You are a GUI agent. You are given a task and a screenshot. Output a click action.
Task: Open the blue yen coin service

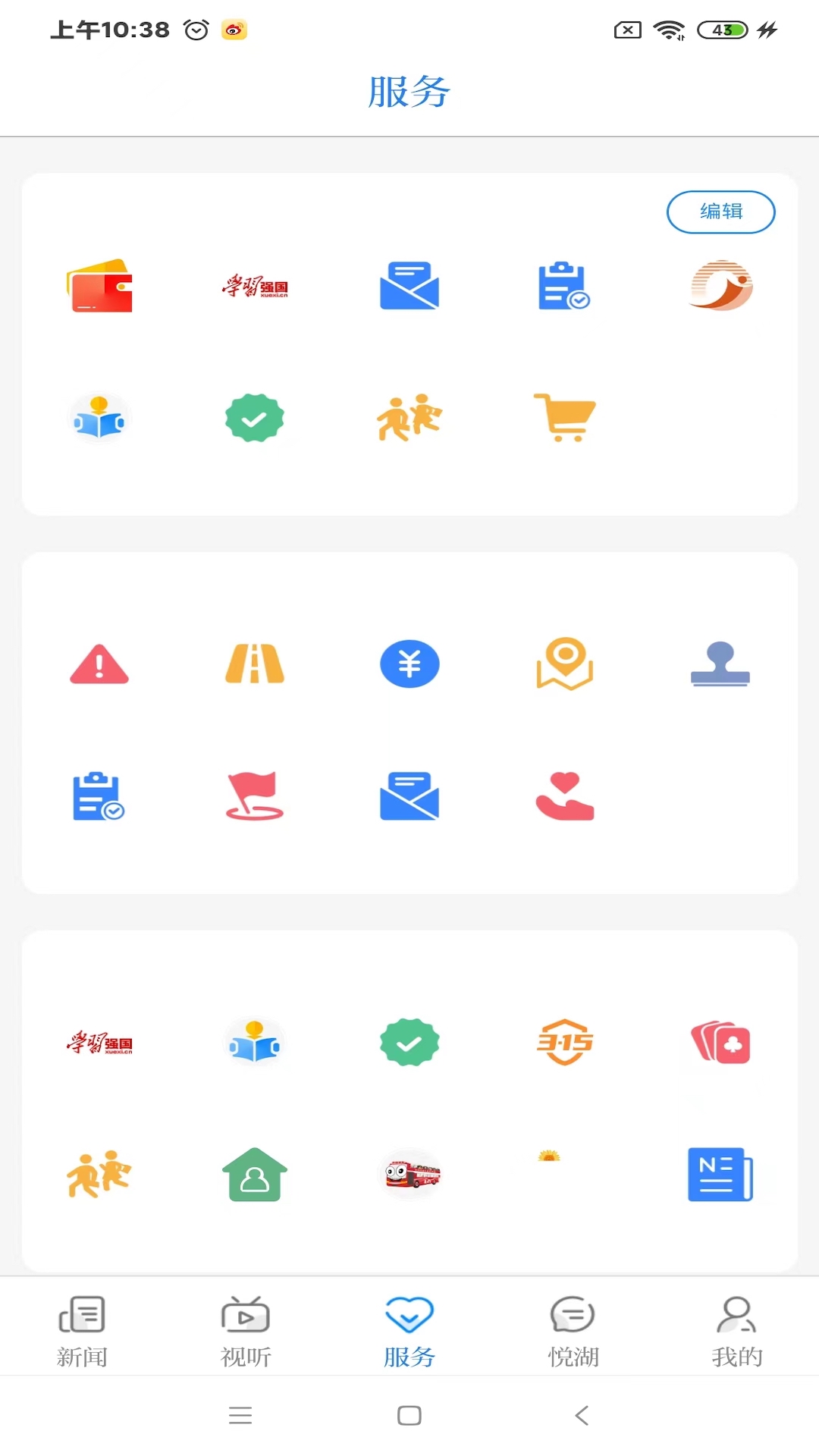[x=409, y=664]
